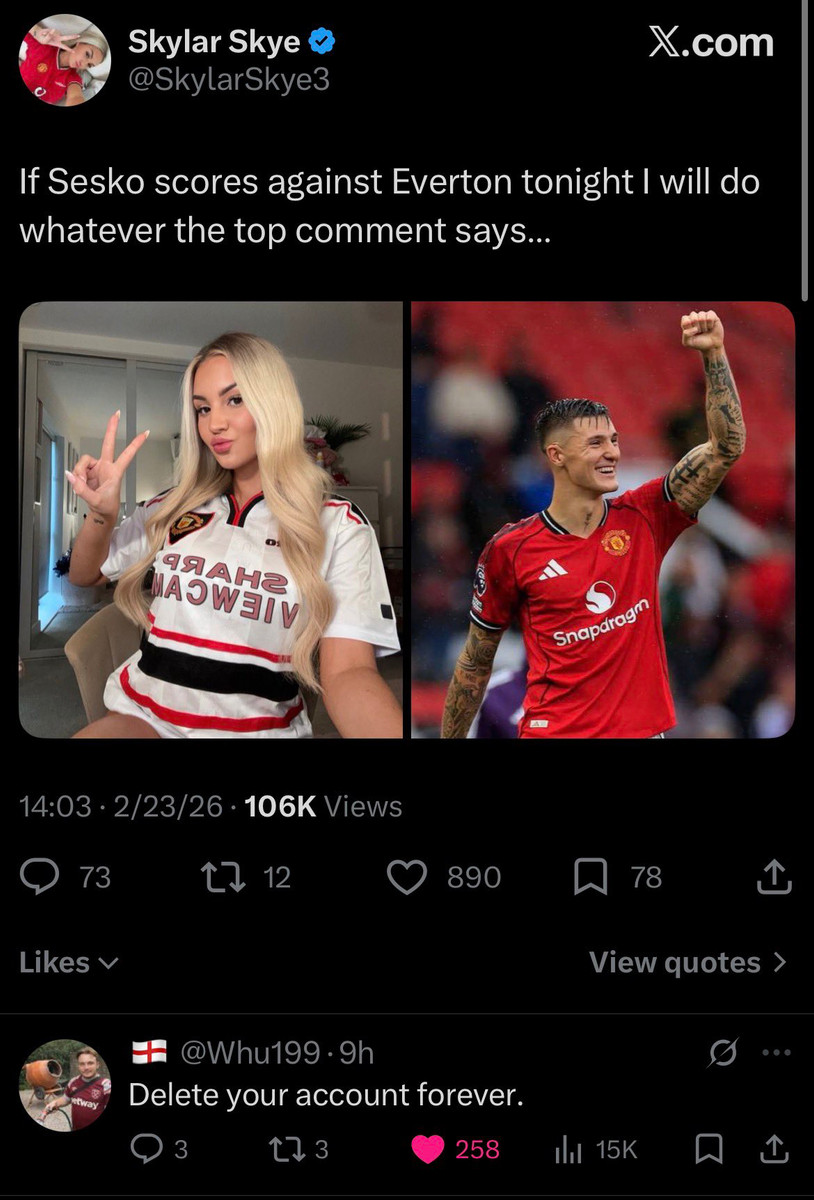Open the photo of player raising fist
This screenshot has width=814, height=1200.
click(603, 520)
